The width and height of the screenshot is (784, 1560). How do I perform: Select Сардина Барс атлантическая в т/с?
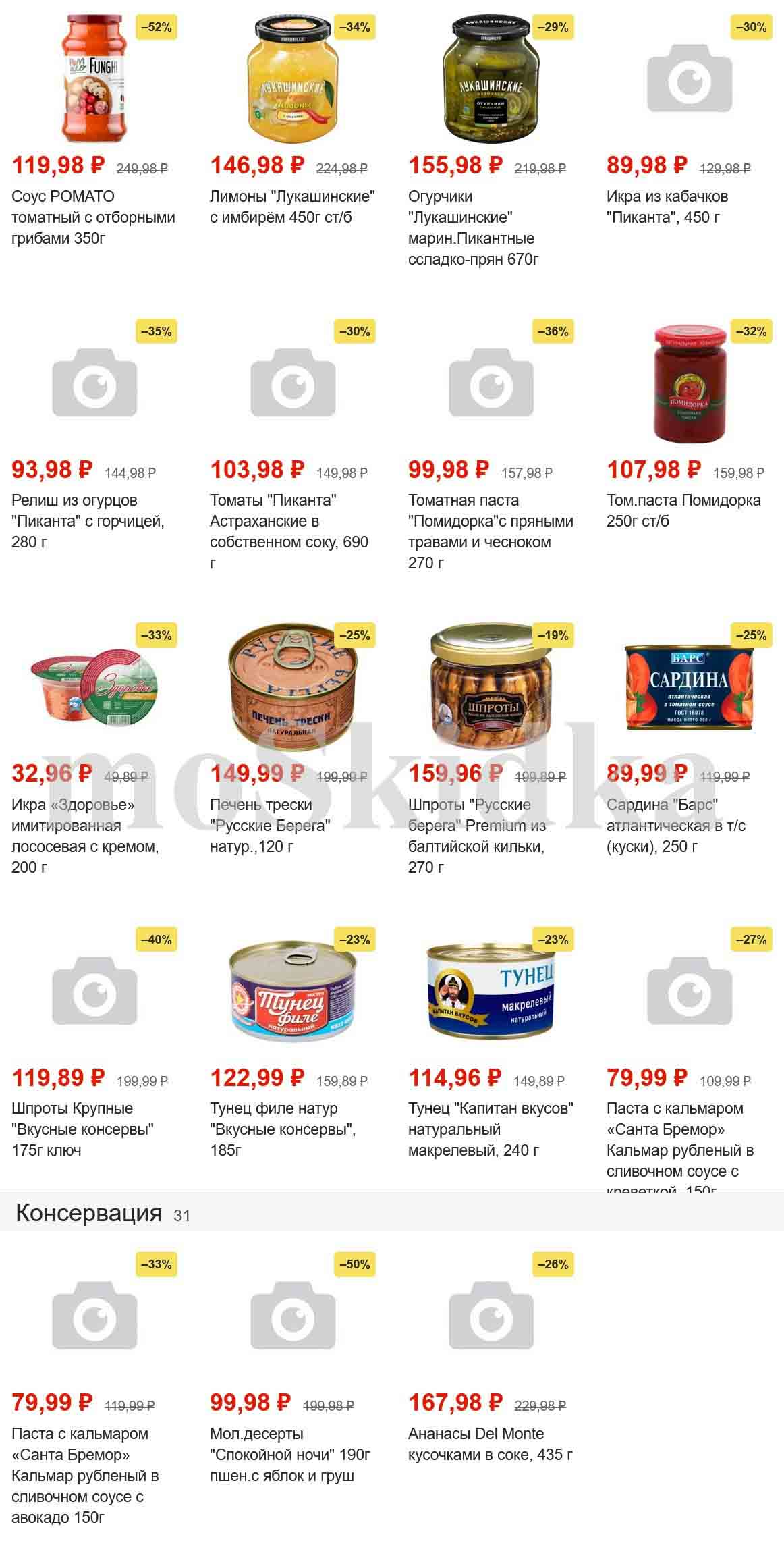point(675,825)
